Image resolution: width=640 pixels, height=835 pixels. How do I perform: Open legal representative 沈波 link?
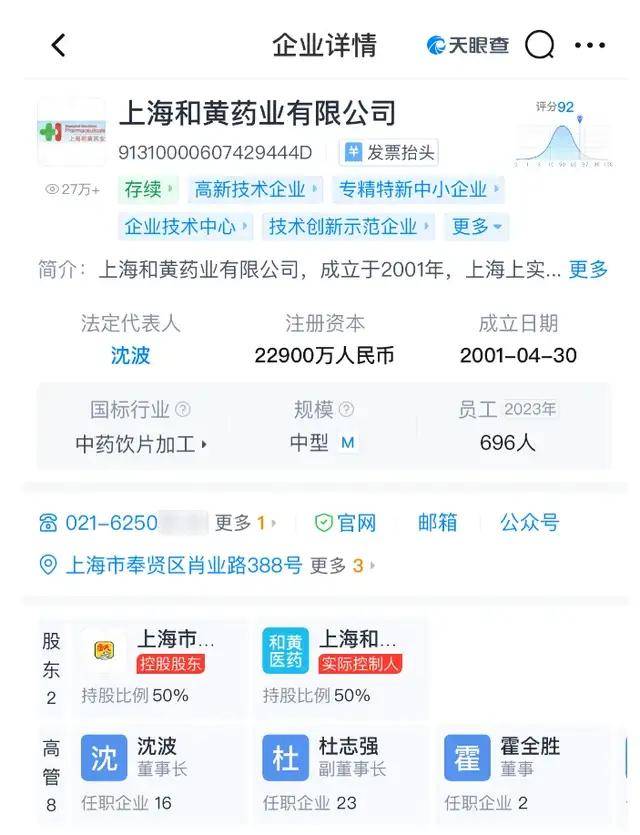pos(130,355)
